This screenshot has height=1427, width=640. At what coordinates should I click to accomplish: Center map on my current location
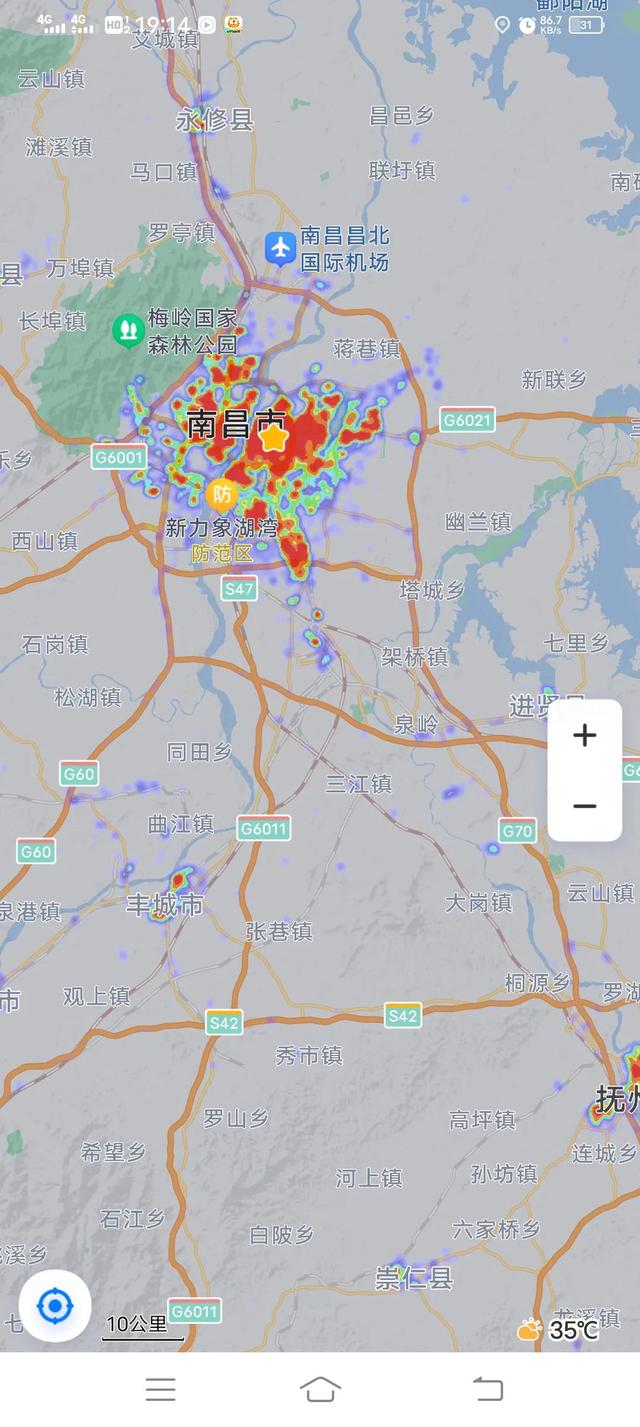(55, 1305)
